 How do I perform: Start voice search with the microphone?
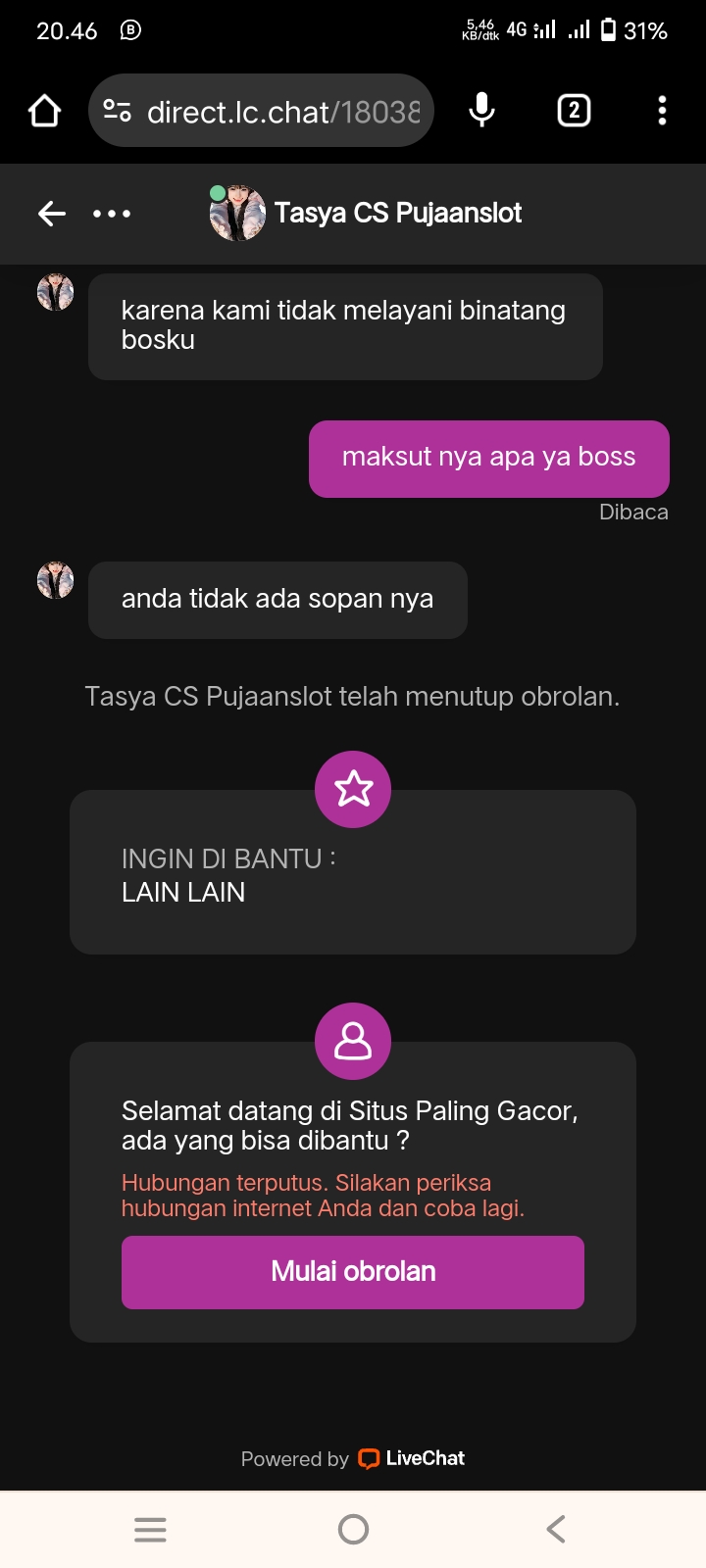[481, 111]
